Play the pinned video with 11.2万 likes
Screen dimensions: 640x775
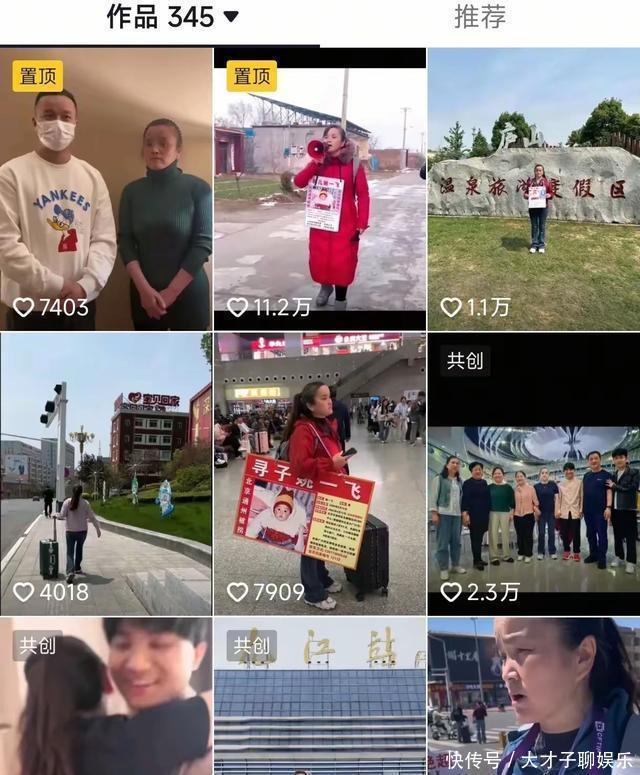click(x=319, y=190)
